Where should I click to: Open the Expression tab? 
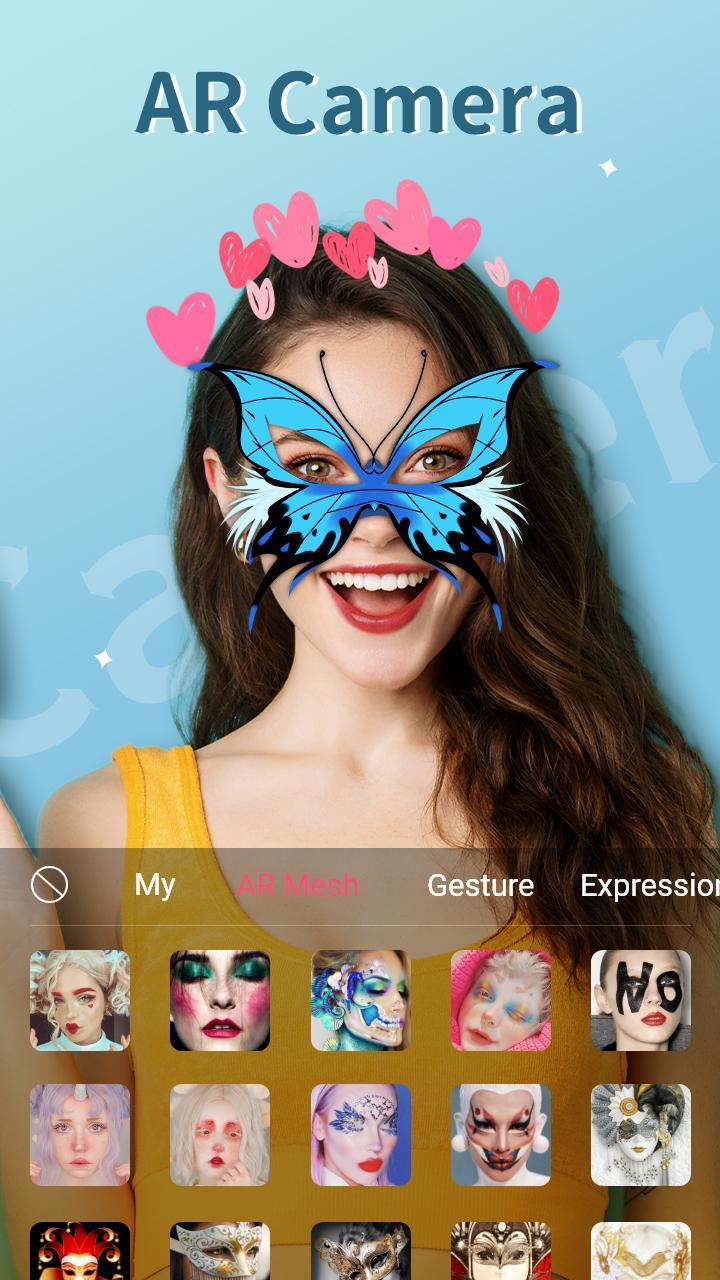[651, 884]
